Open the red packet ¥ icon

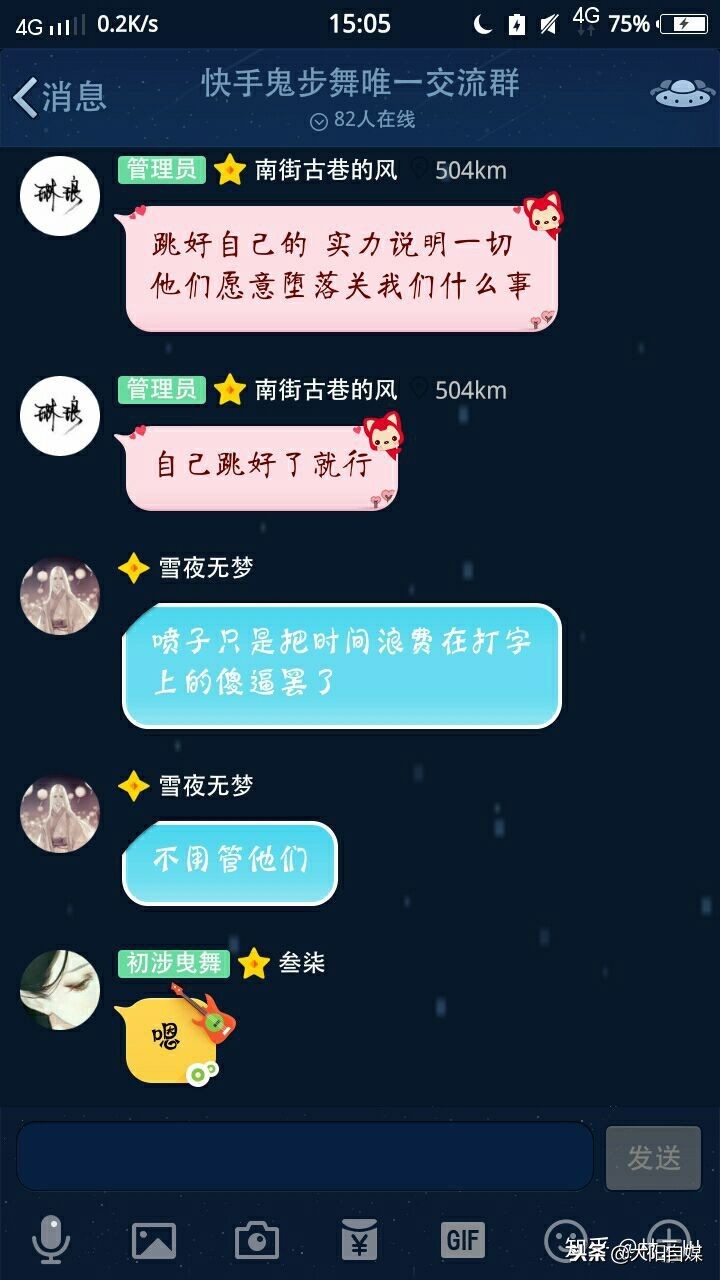pyautogui.click(x=359, y=1238)
